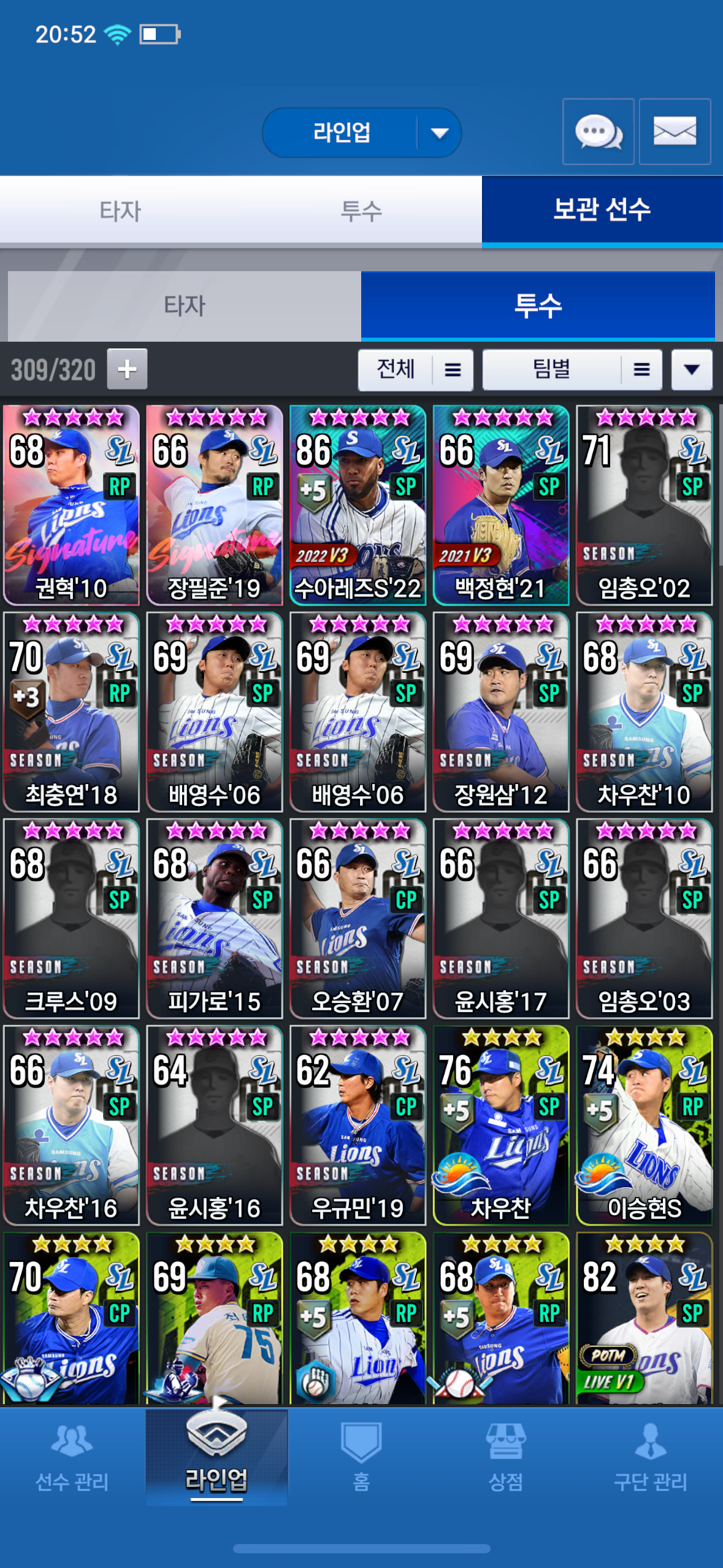Screen dimensions: 723x1568
Task: Open the 이승현S player card
Action: coord(644,1125)
